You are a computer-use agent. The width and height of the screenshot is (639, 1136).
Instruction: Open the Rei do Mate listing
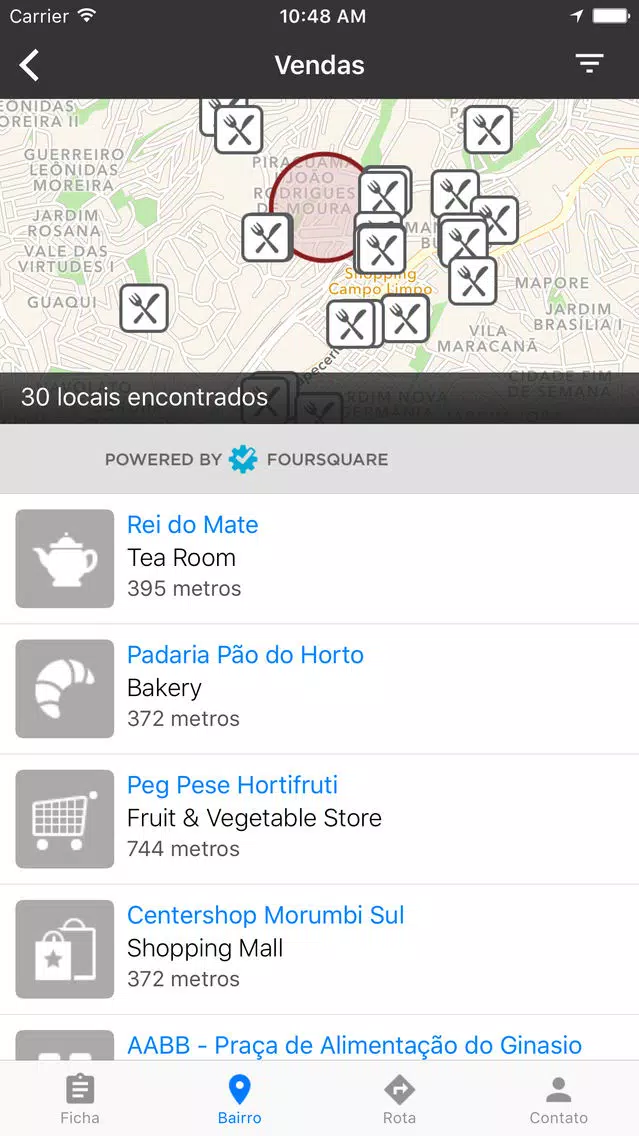point(320,559)
